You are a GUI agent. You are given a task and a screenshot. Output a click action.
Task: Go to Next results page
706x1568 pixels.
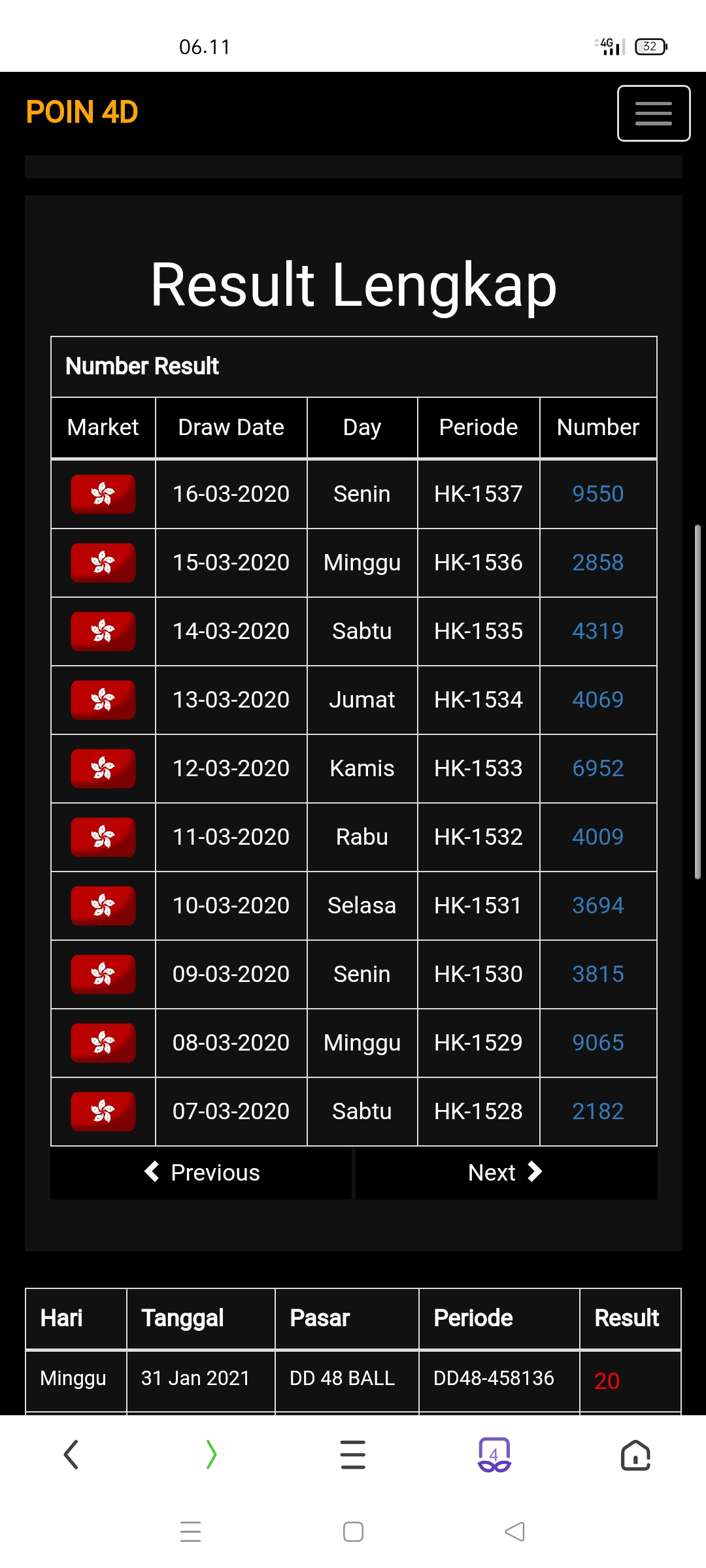[506, 1173]
